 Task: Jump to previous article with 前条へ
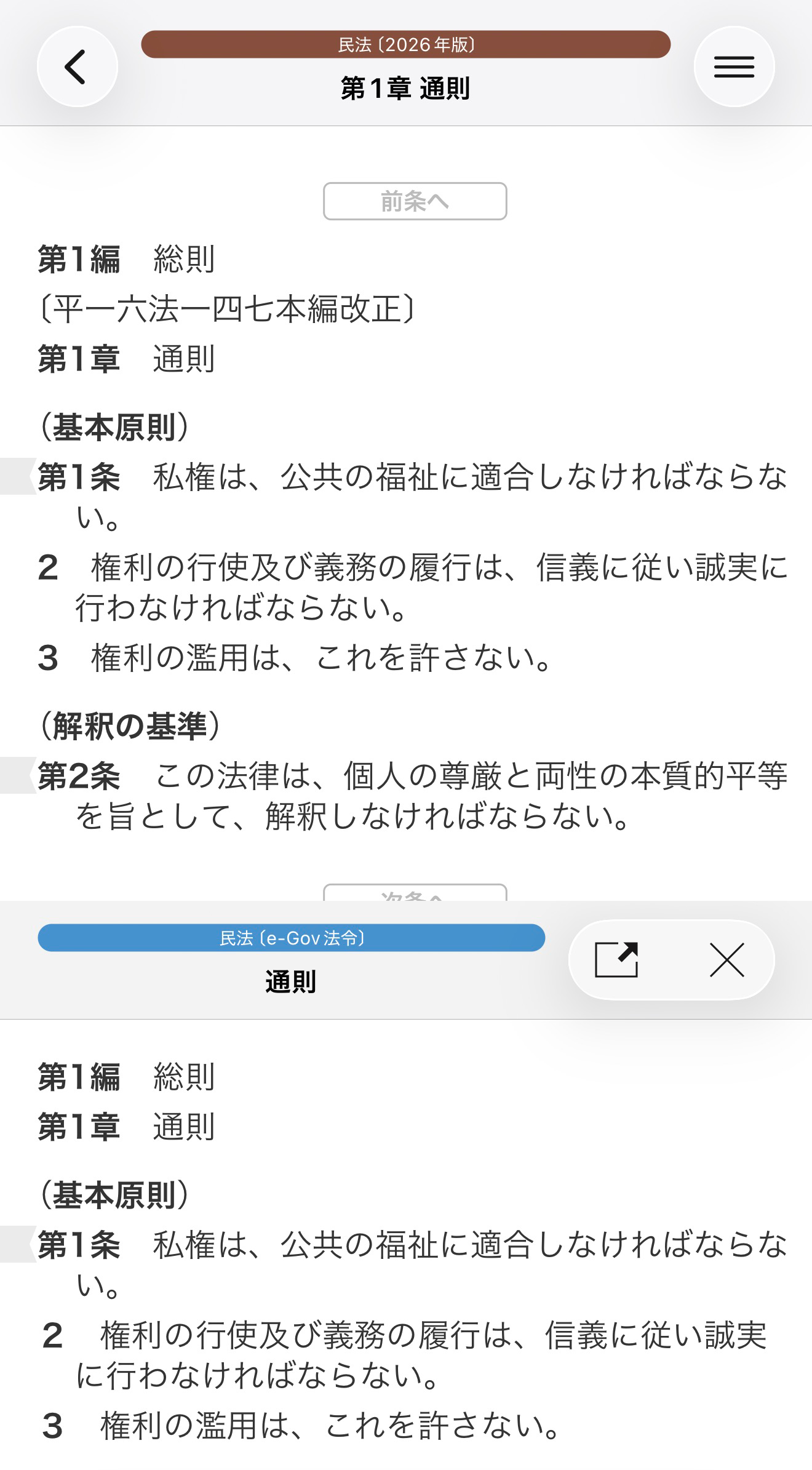tap(415, 201)
